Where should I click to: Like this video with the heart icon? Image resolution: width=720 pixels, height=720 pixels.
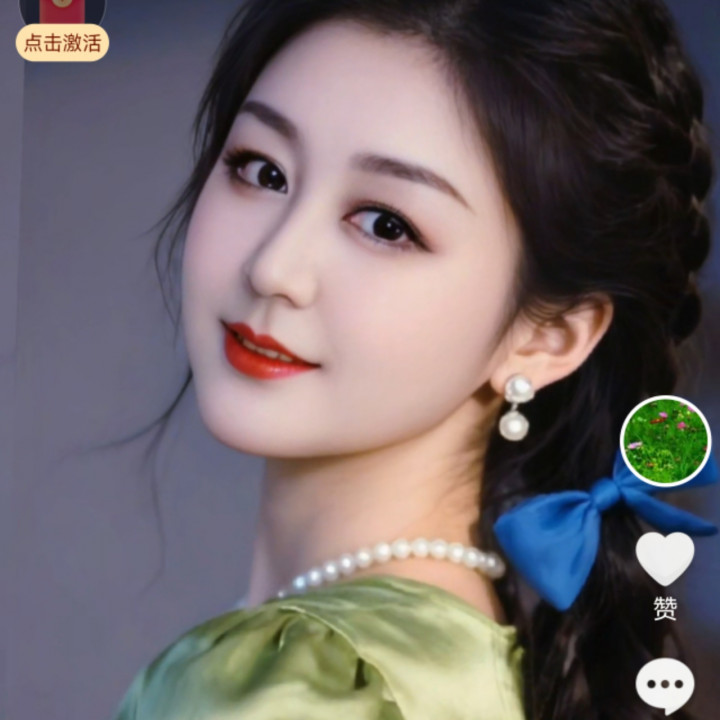[x=665, y=558]
